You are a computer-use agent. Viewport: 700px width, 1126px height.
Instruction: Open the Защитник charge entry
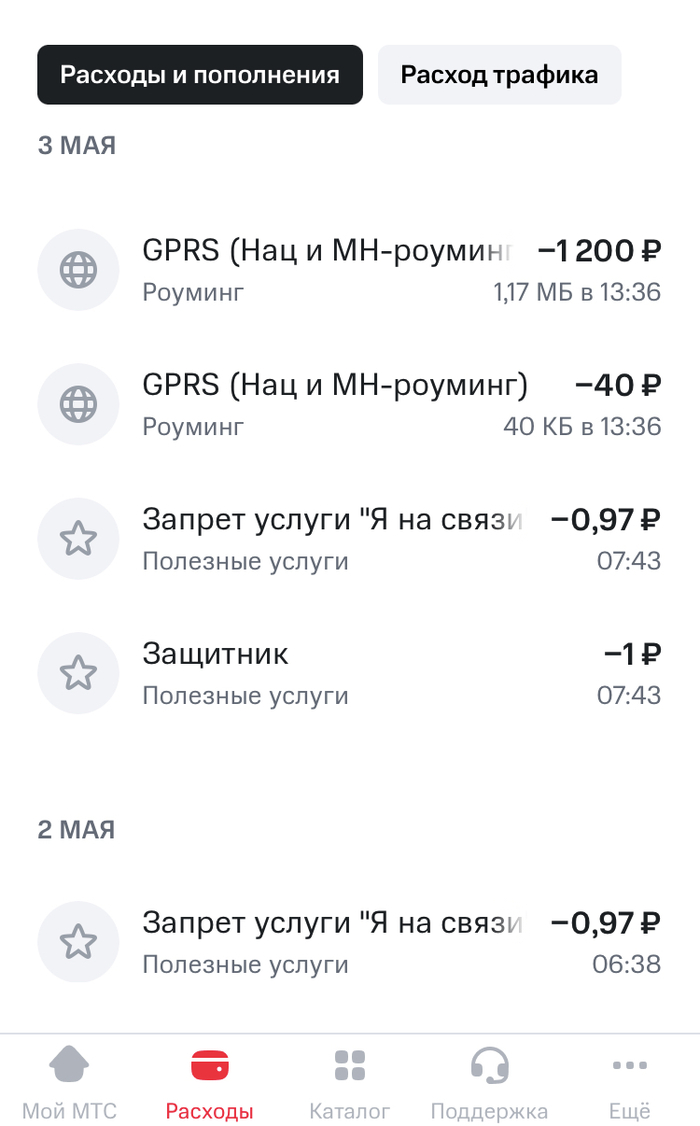(350, 673)
